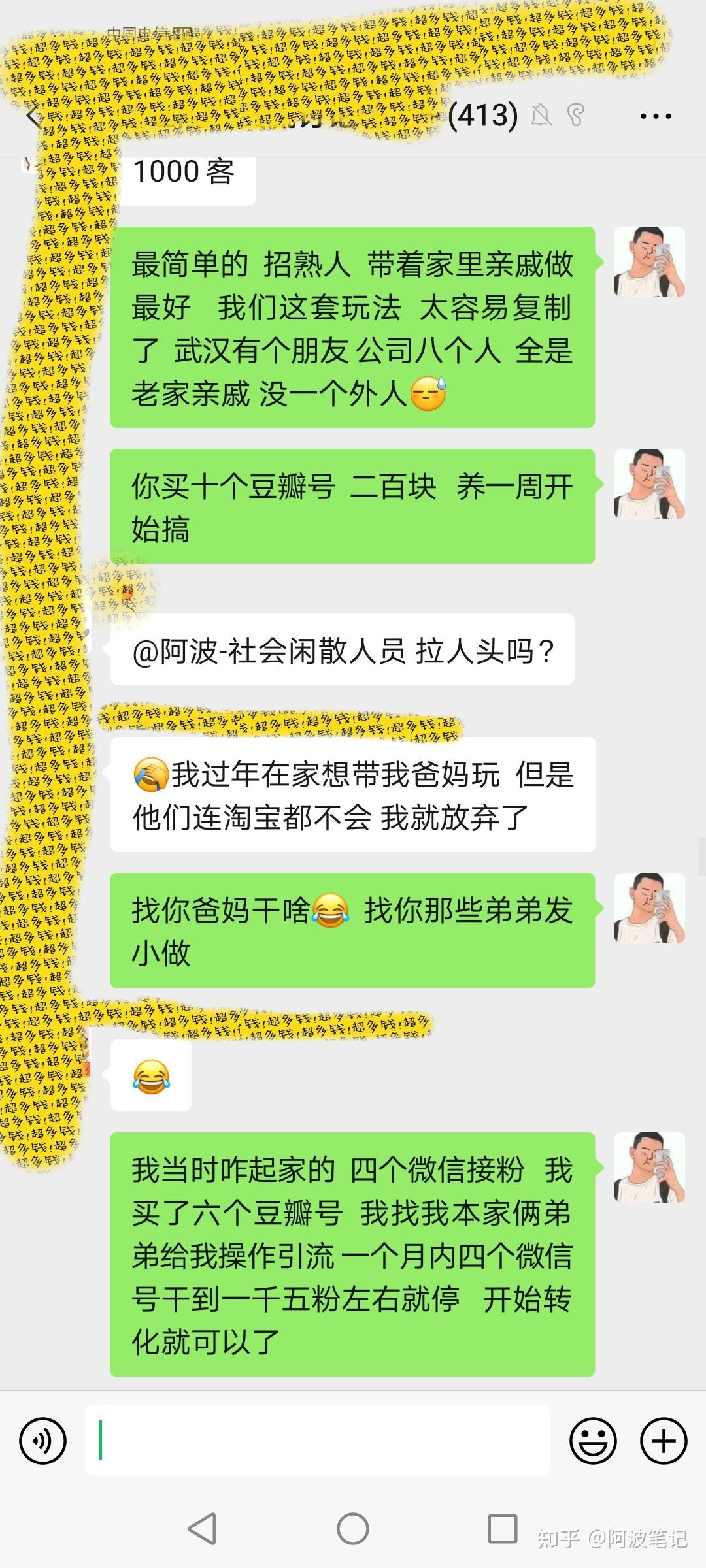Open avatar beside the 你买十个豆瓣号 message
This screenshot has height=1568, width=706.
[x=649, y=484]
